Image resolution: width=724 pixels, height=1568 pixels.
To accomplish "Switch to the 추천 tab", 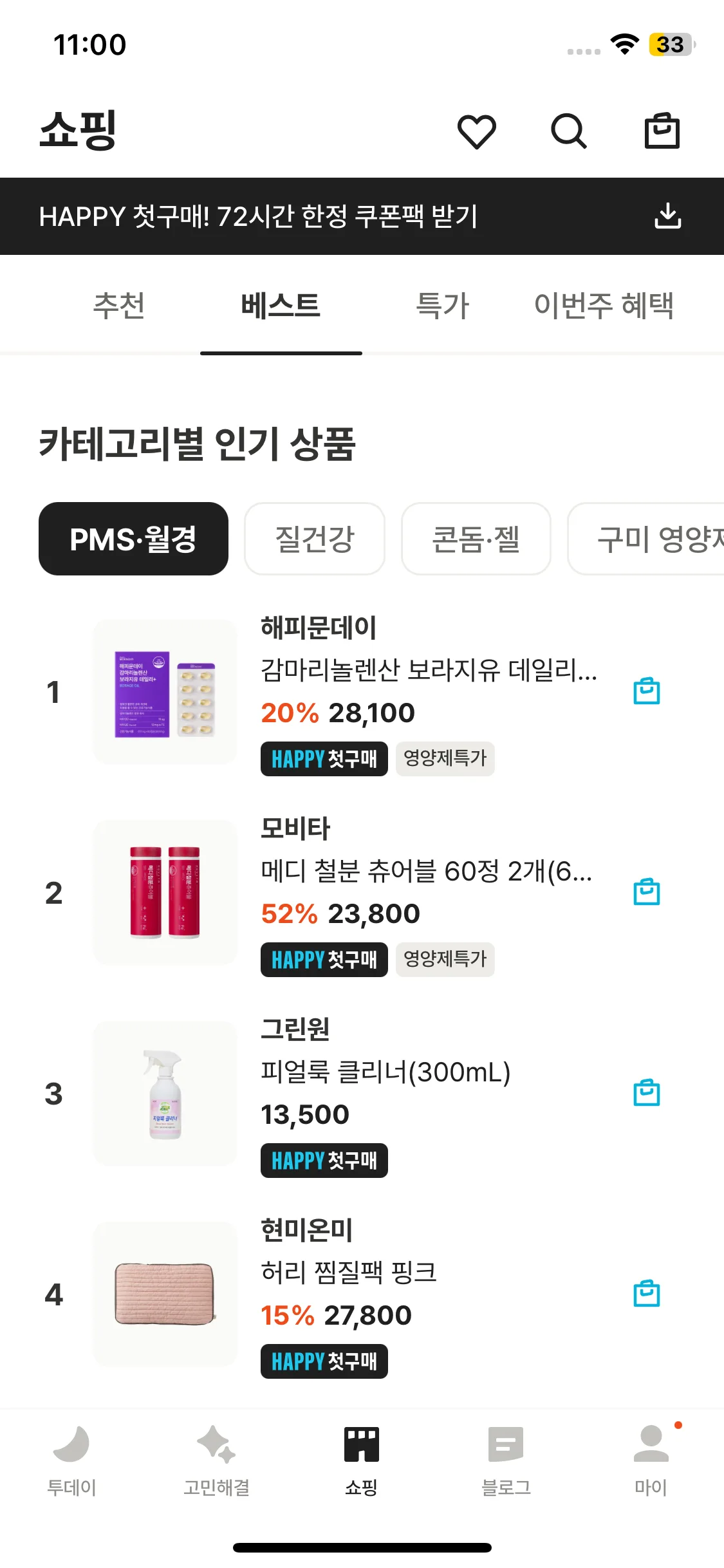I will click(x=119, y=305).
